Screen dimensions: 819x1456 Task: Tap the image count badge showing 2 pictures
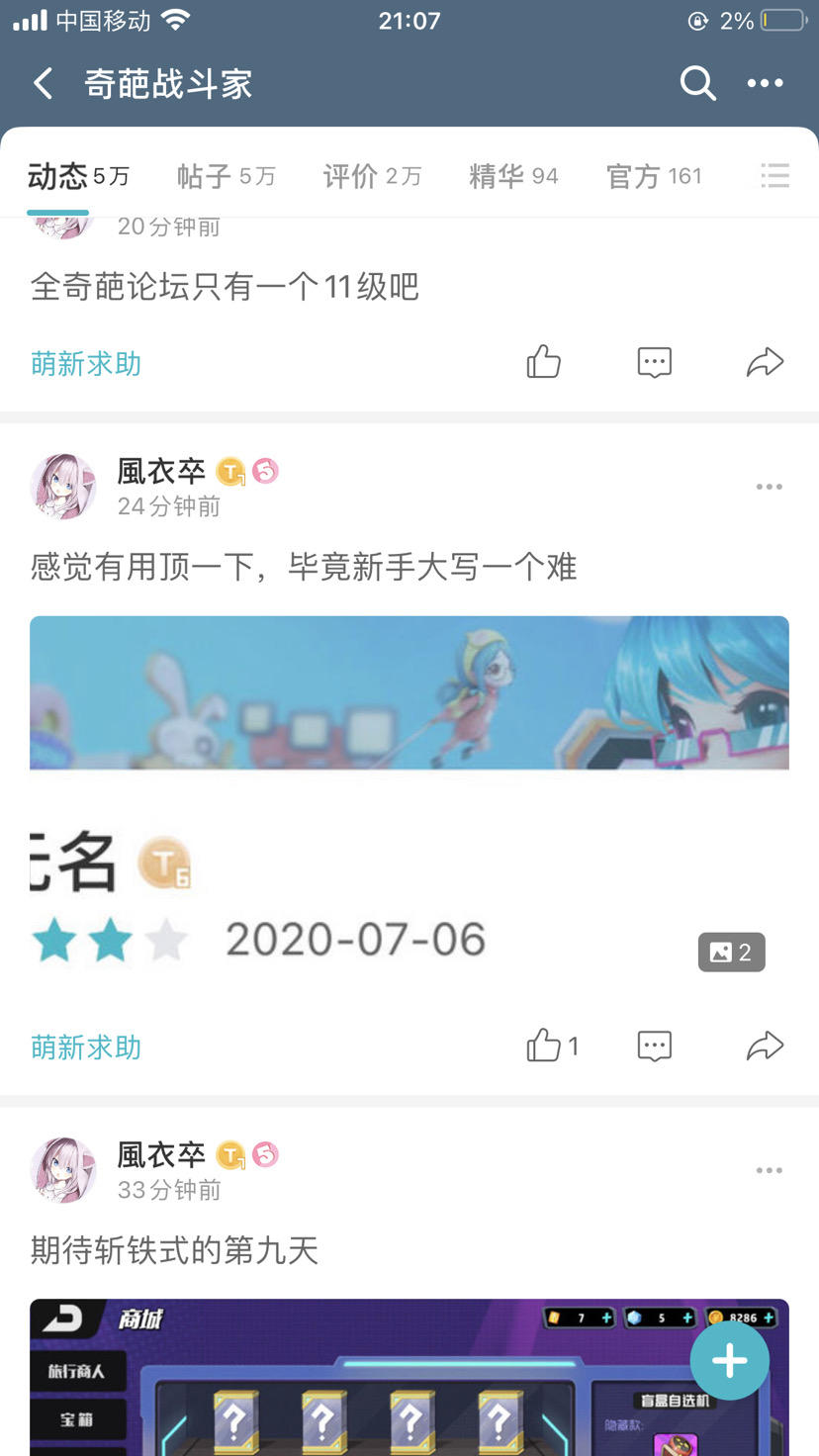pyautogui.click(x=731, y=952)
